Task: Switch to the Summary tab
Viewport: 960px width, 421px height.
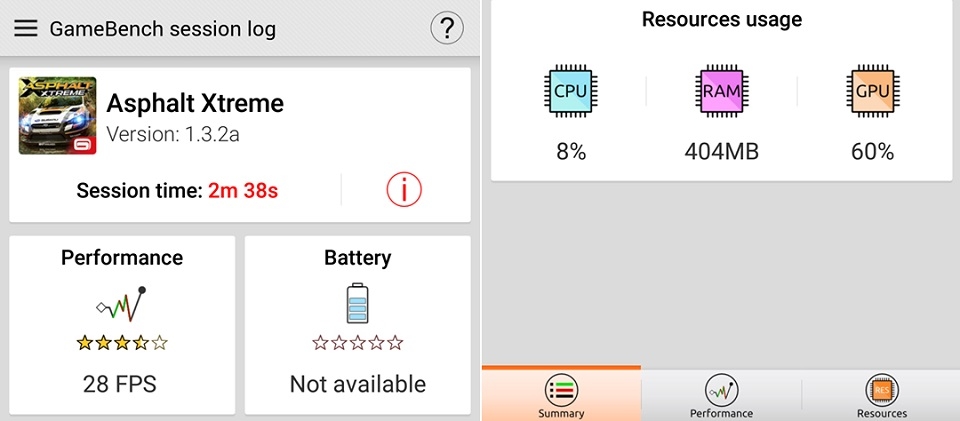Action: click(x=561, y=396)
